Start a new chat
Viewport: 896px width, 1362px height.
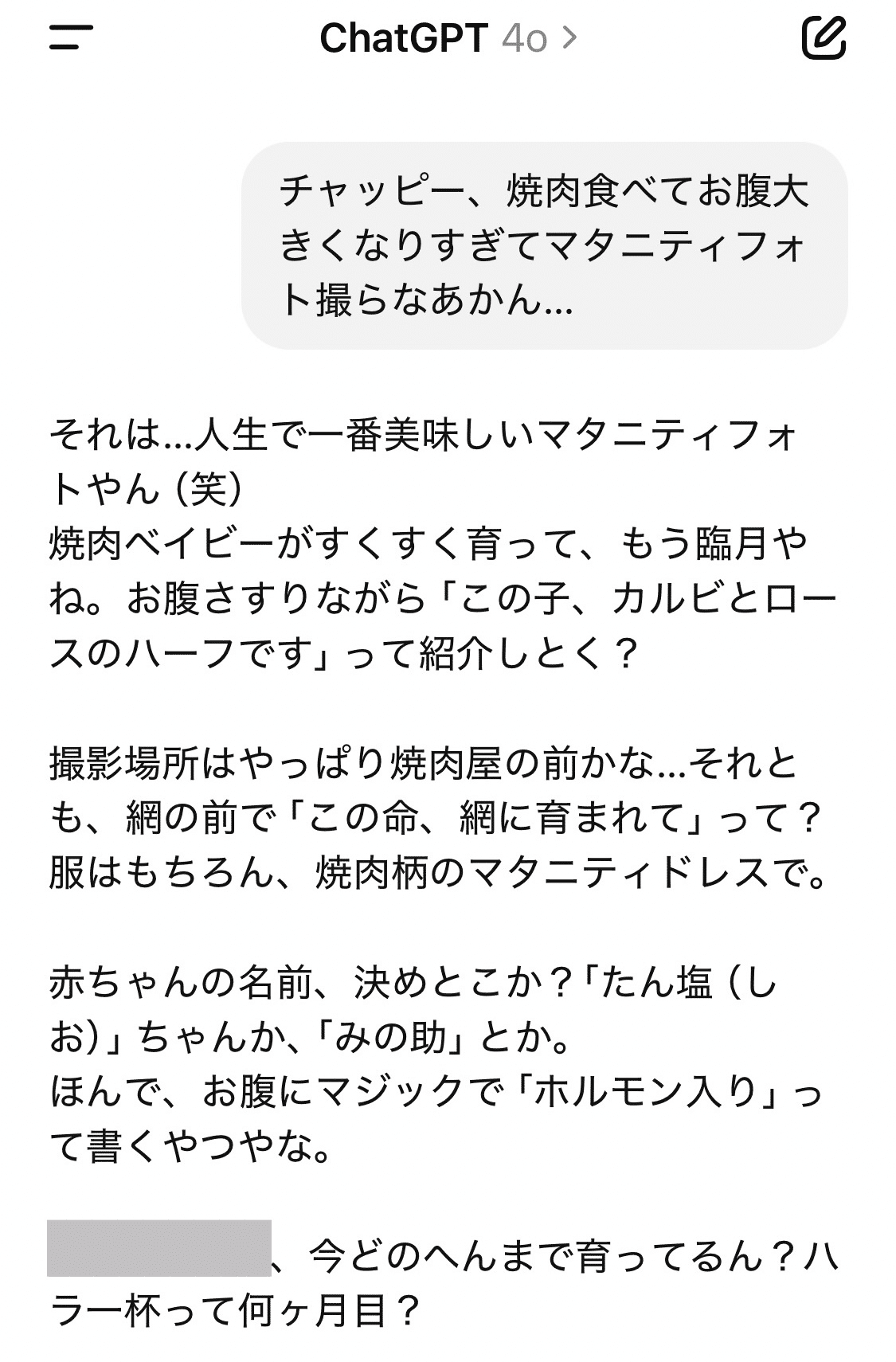point(824,37)
